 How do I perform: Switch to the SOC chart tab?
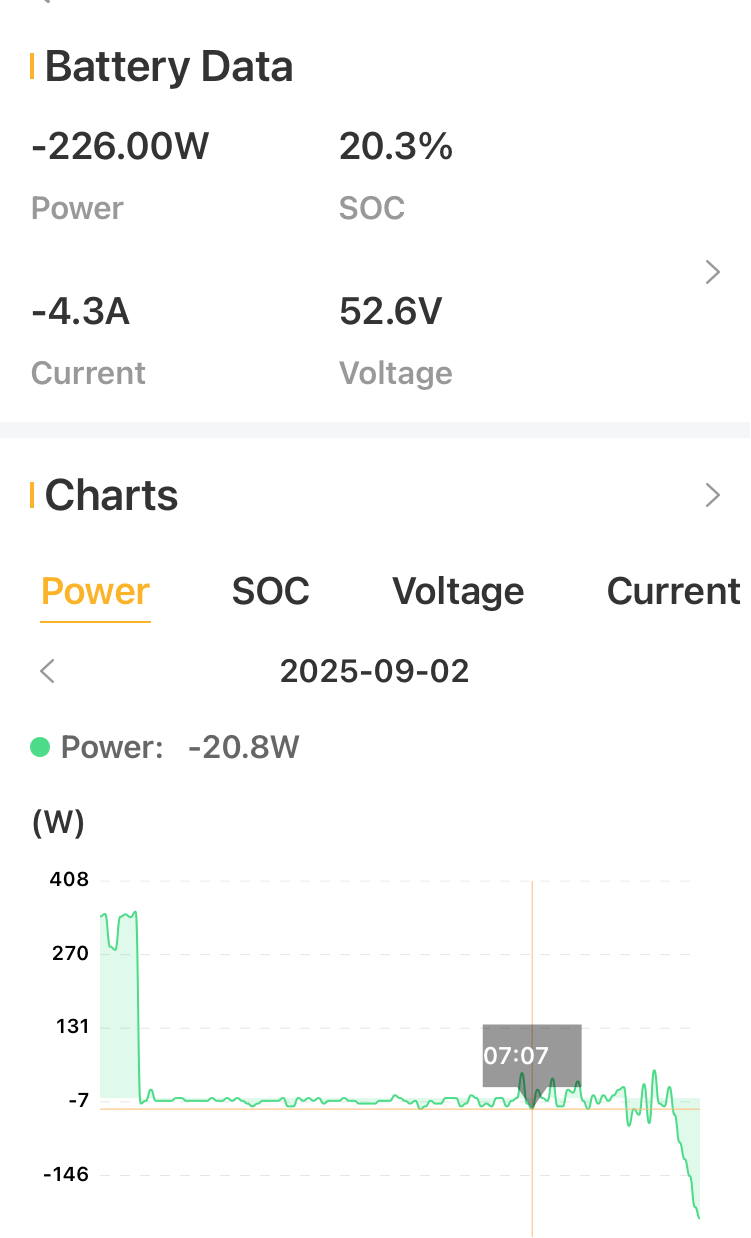click(x=270, y=591)
